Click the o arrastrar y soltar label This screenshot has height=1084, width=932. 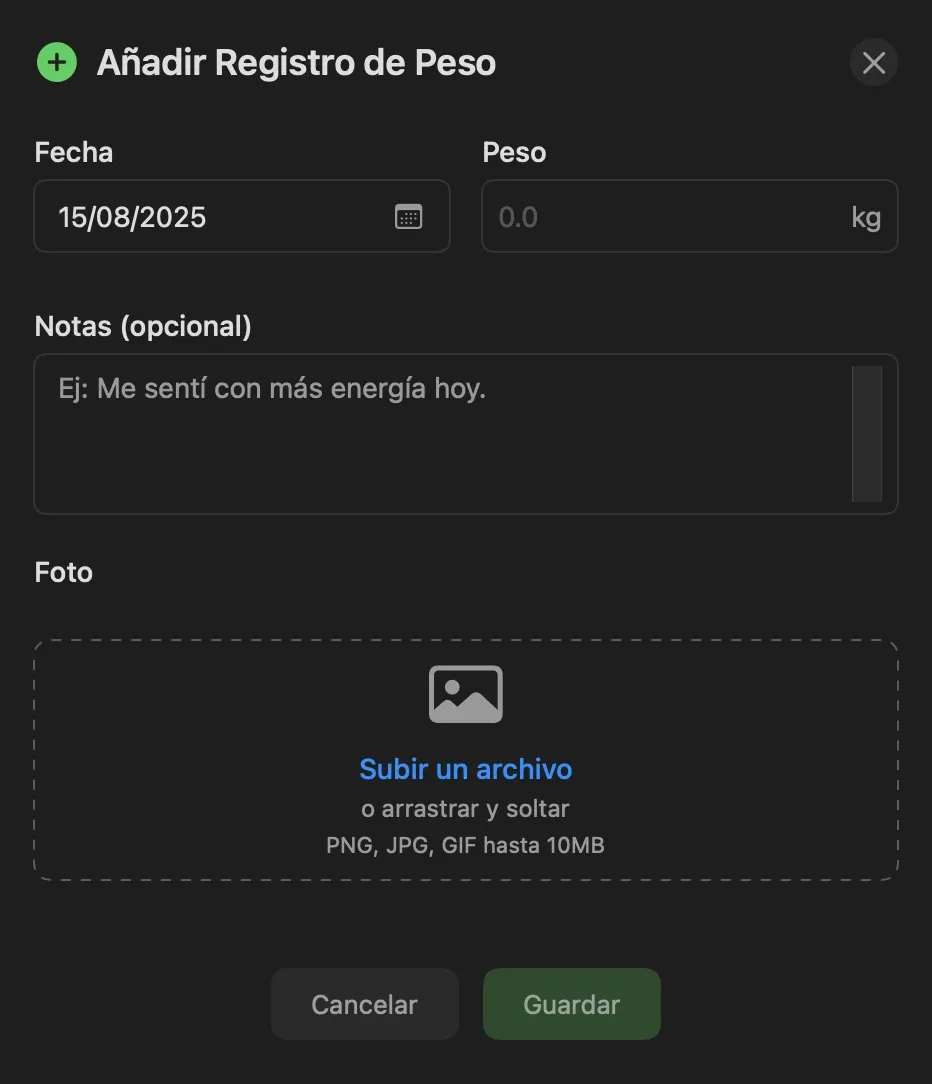coord(465,808)
